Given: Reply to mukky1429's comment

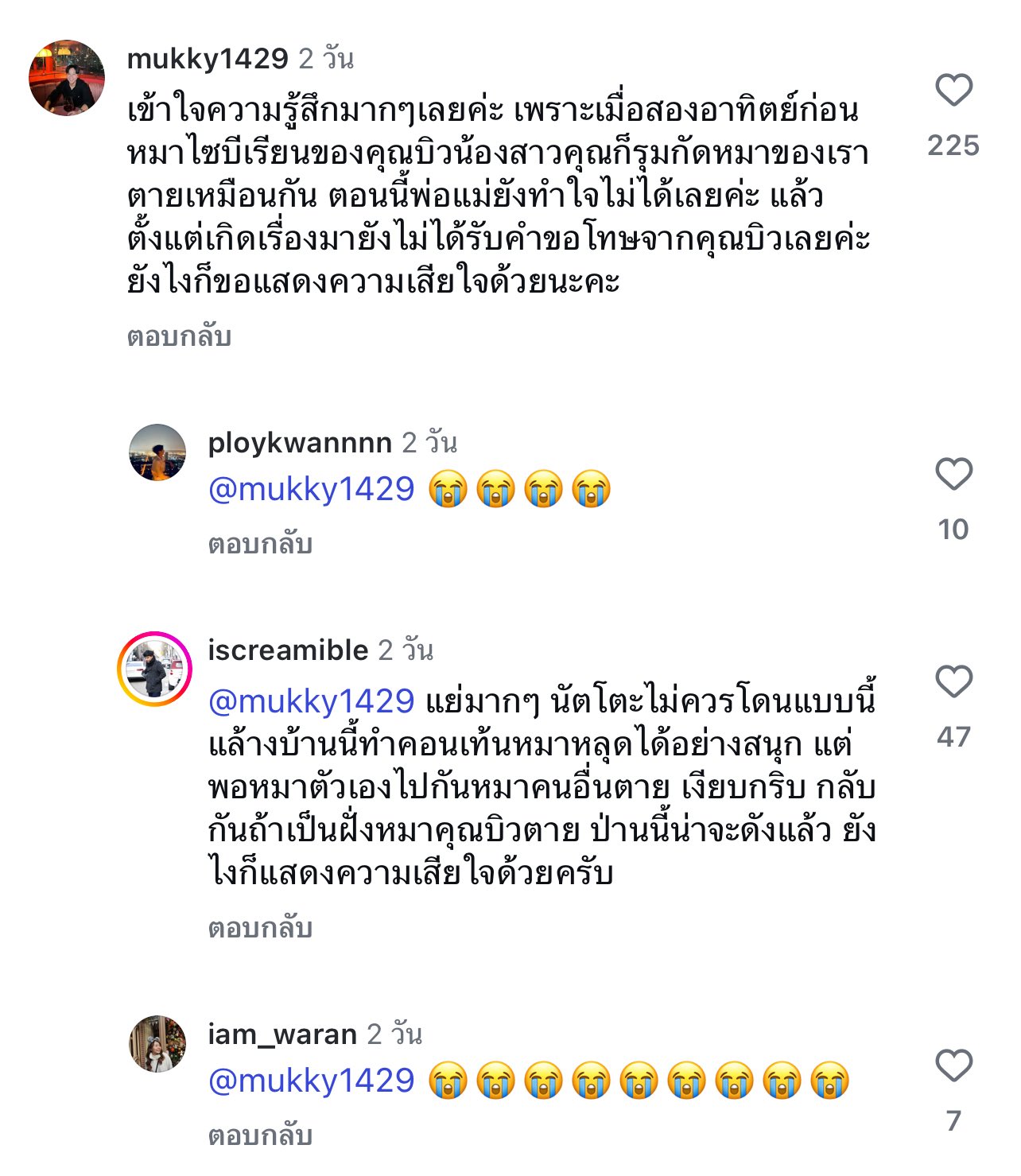Looking at the screenshot, I should click(x=179, y=336).
